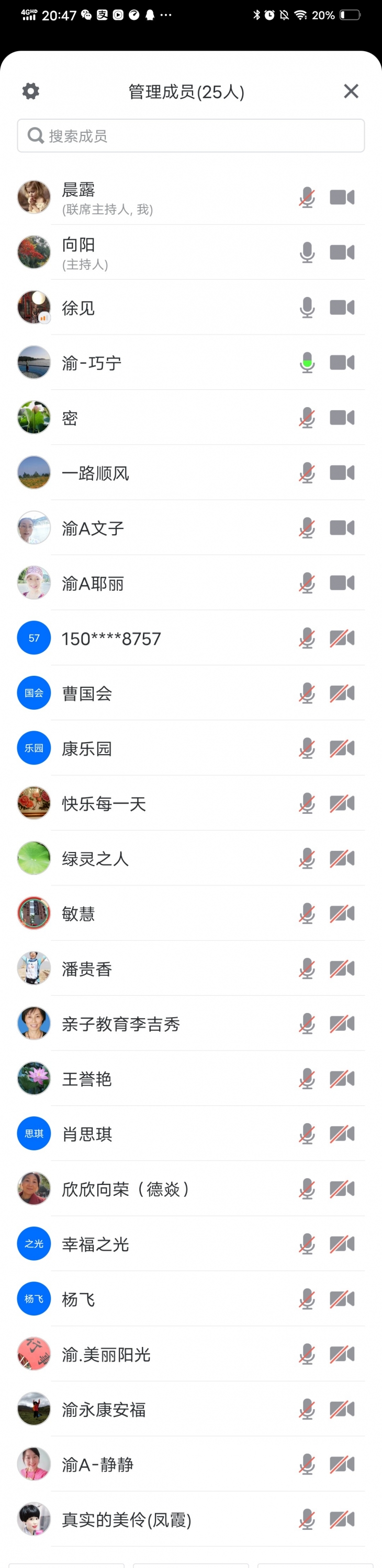Disable the camera for 密
The height and width of the screenshot is (1568, 382).
(342, 418)
